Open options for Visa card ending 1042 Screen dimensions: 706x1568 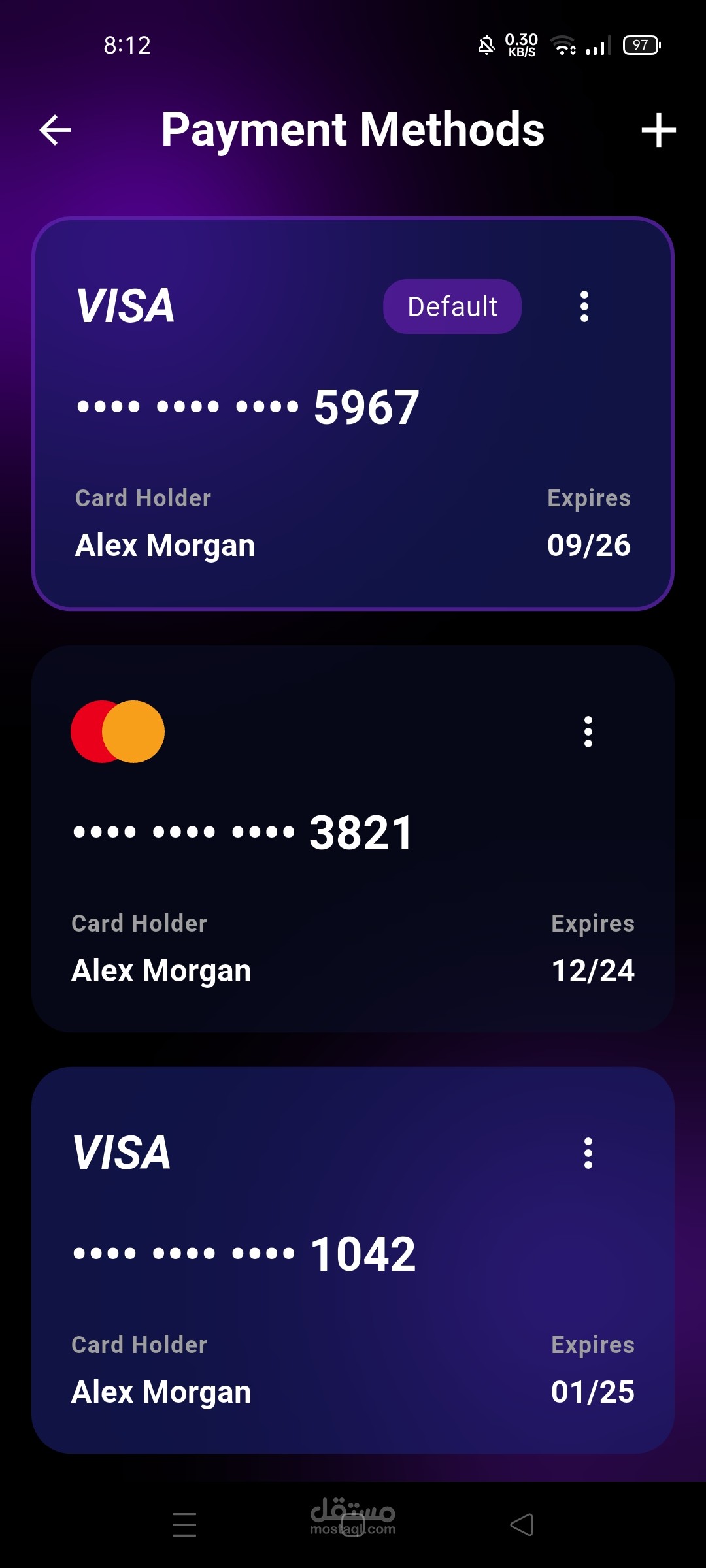tap(588, 1153)
